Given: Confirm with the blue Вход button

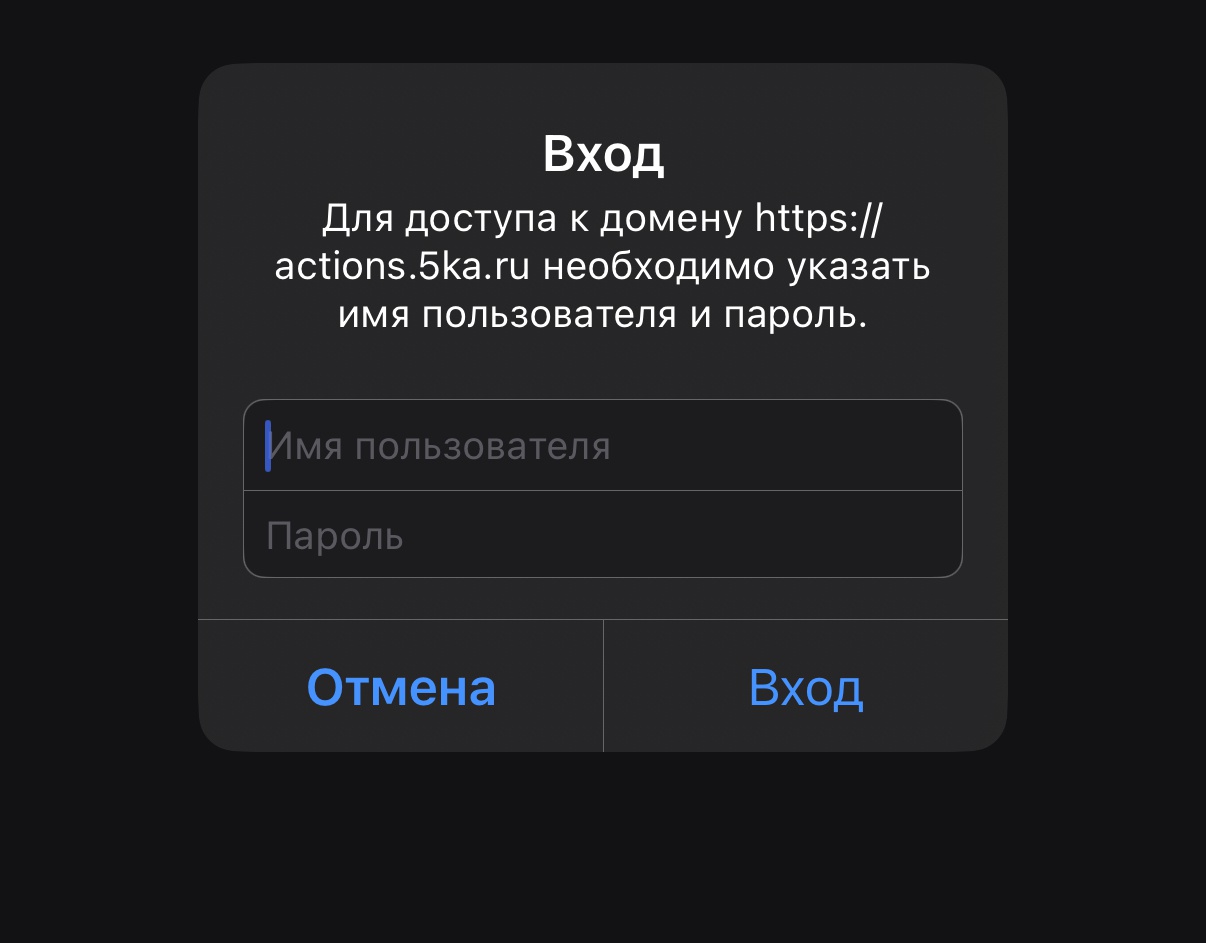Looking at the screenshot, I should tap(805, 687).
